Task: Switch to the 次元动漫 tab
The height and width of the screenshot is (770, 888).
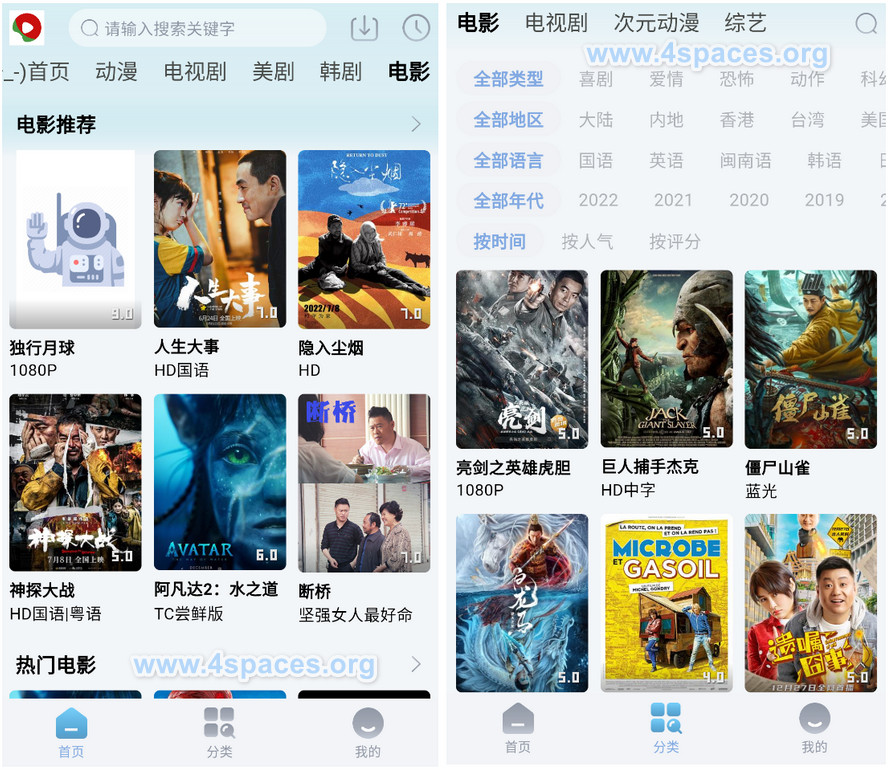Action: coord(656,23)
